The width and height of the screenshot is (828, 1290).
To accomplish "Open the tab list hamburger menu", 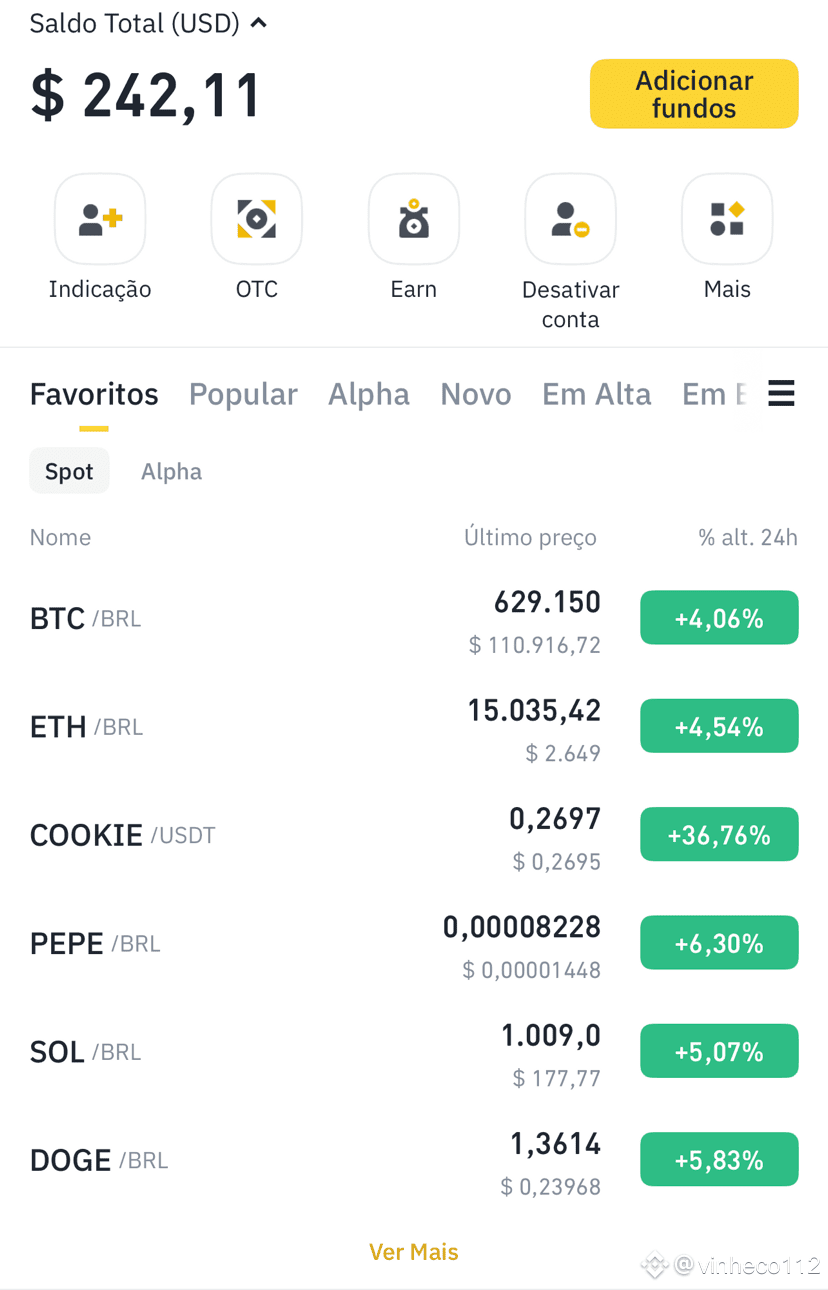I will coord(781,394).
